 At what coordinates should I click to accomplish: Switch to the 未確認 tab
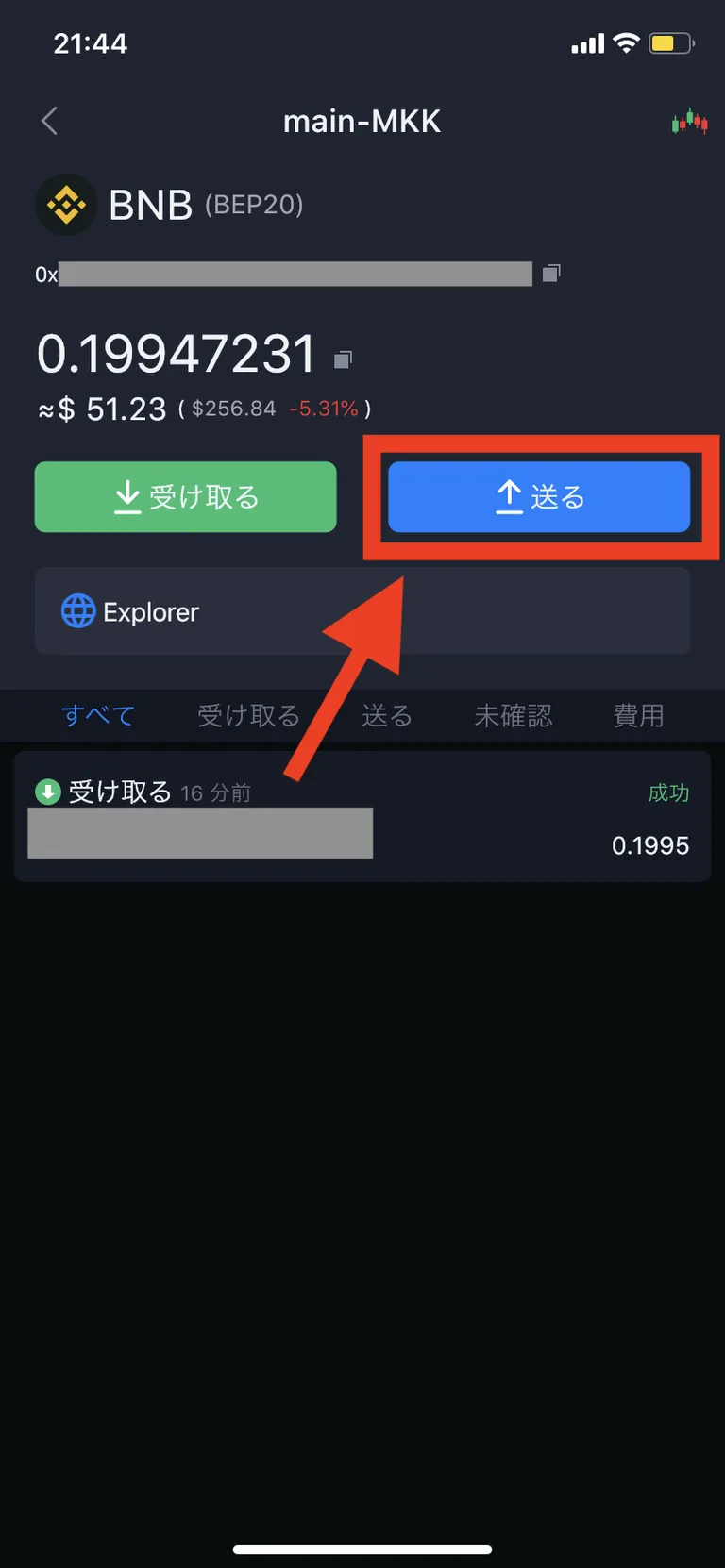[514, 715]
